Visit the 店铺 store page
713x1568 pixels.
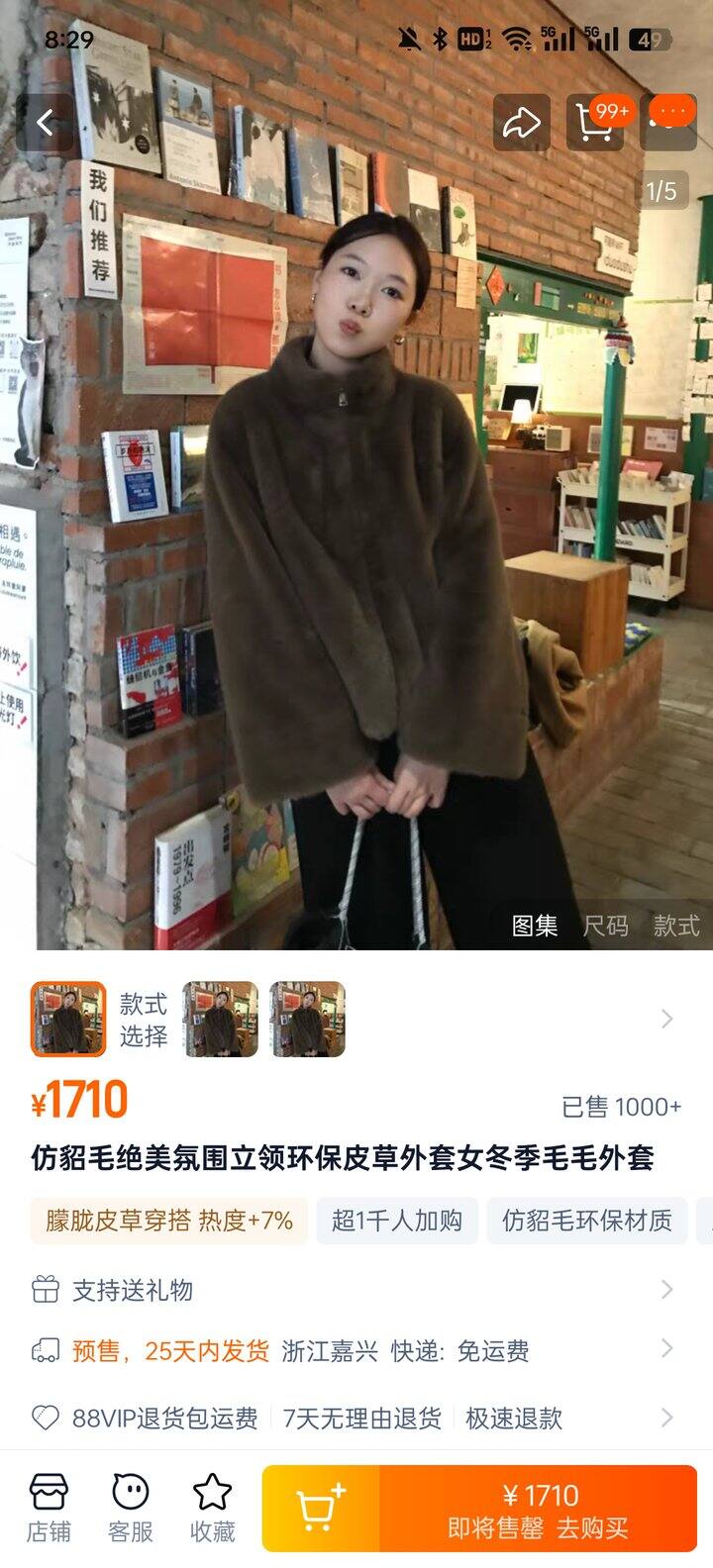click(x=49, y=1510)
